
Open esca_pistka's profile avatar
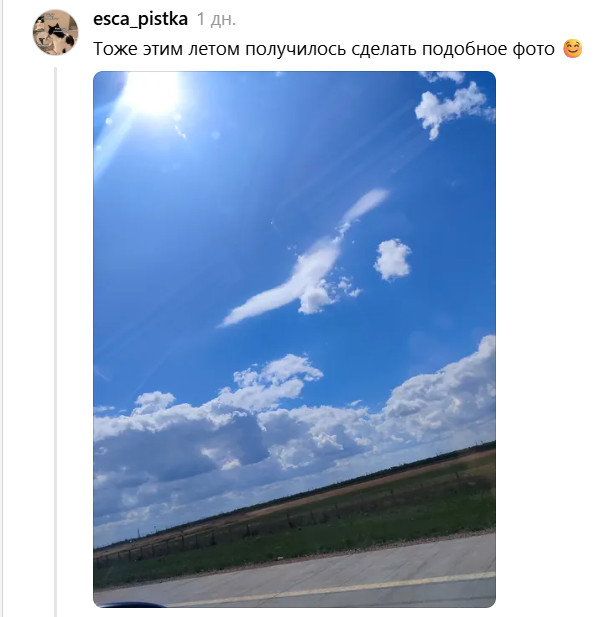tap(55, 32)
